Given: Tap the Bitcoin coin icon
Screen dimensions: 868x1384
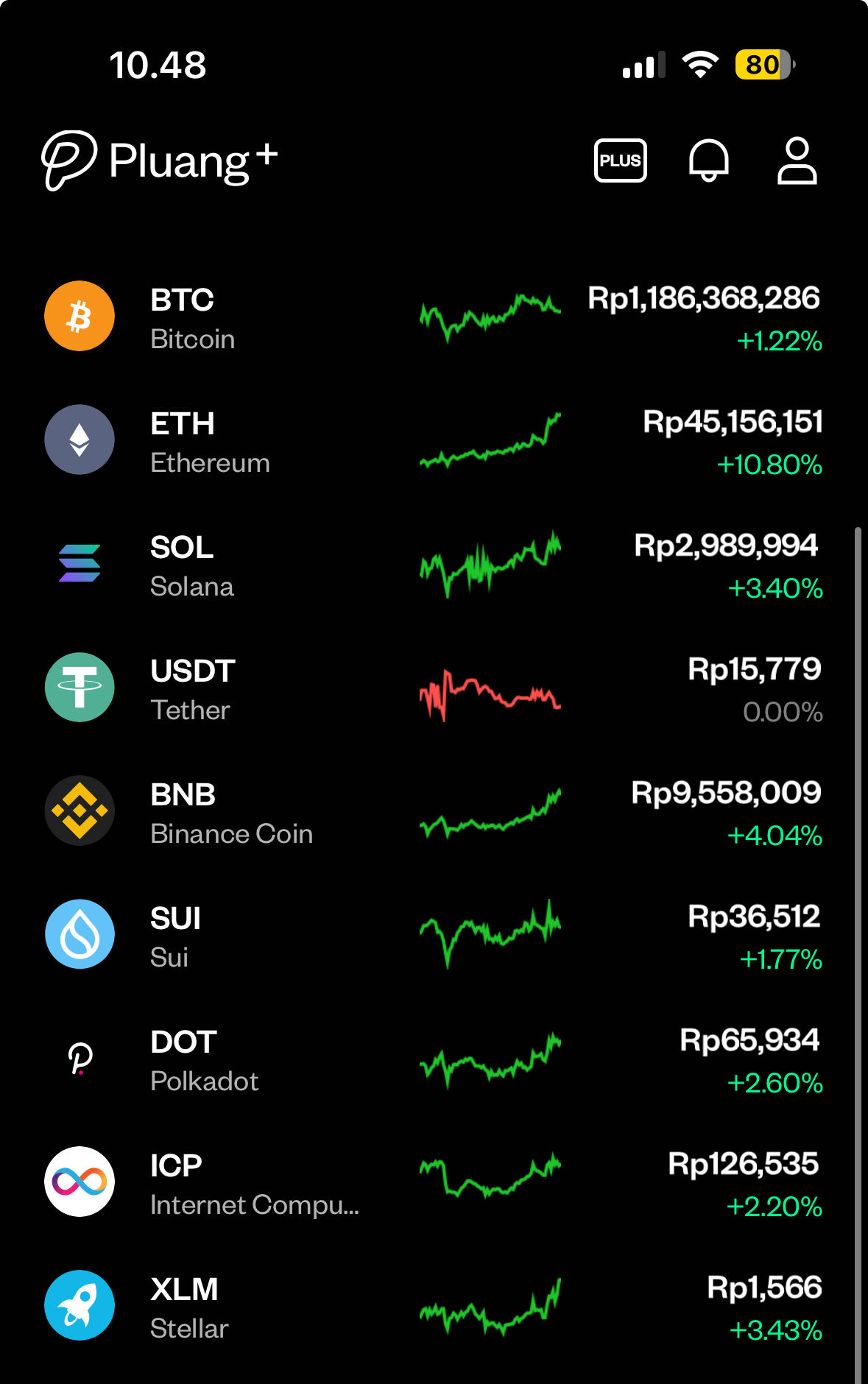Looking at the screenshot, I should 79,316.
